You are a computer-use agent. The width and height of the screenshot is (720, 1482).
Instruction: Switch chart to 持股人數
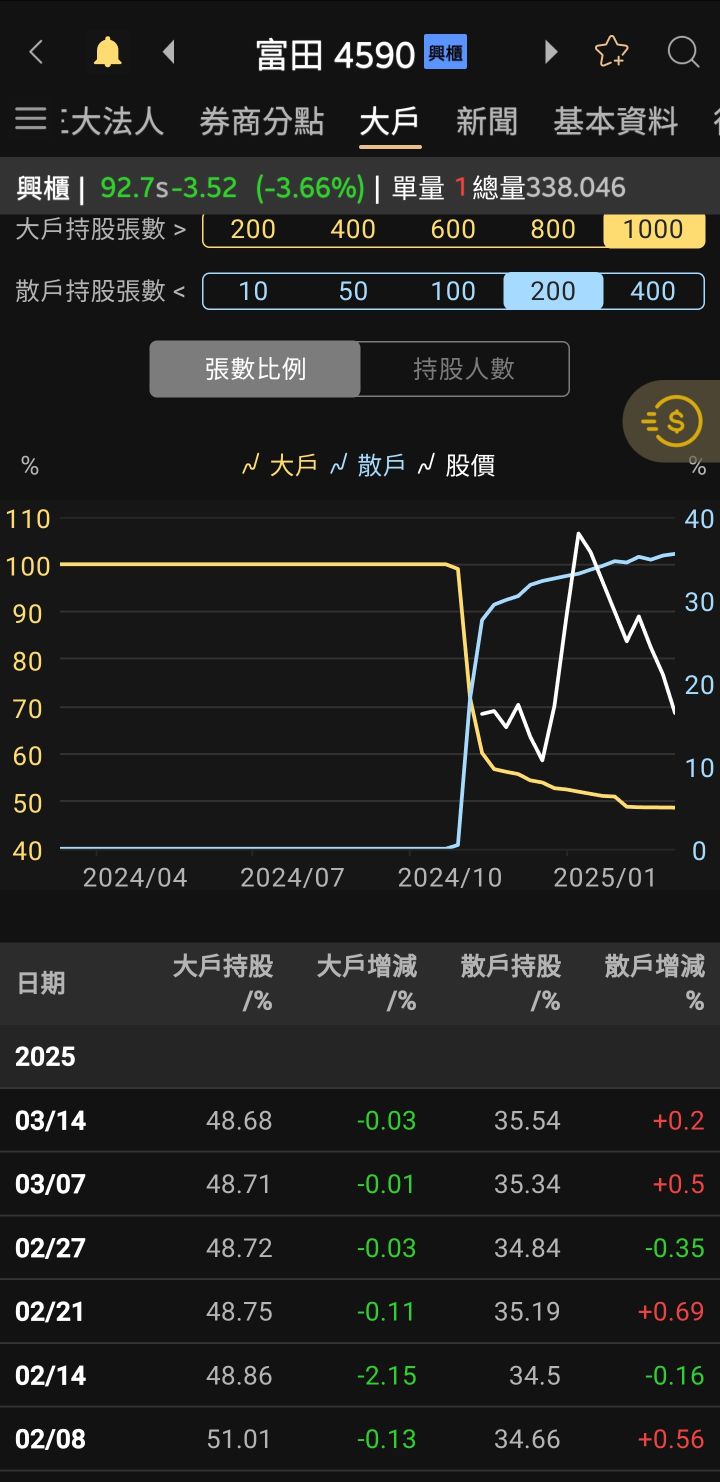464,369
